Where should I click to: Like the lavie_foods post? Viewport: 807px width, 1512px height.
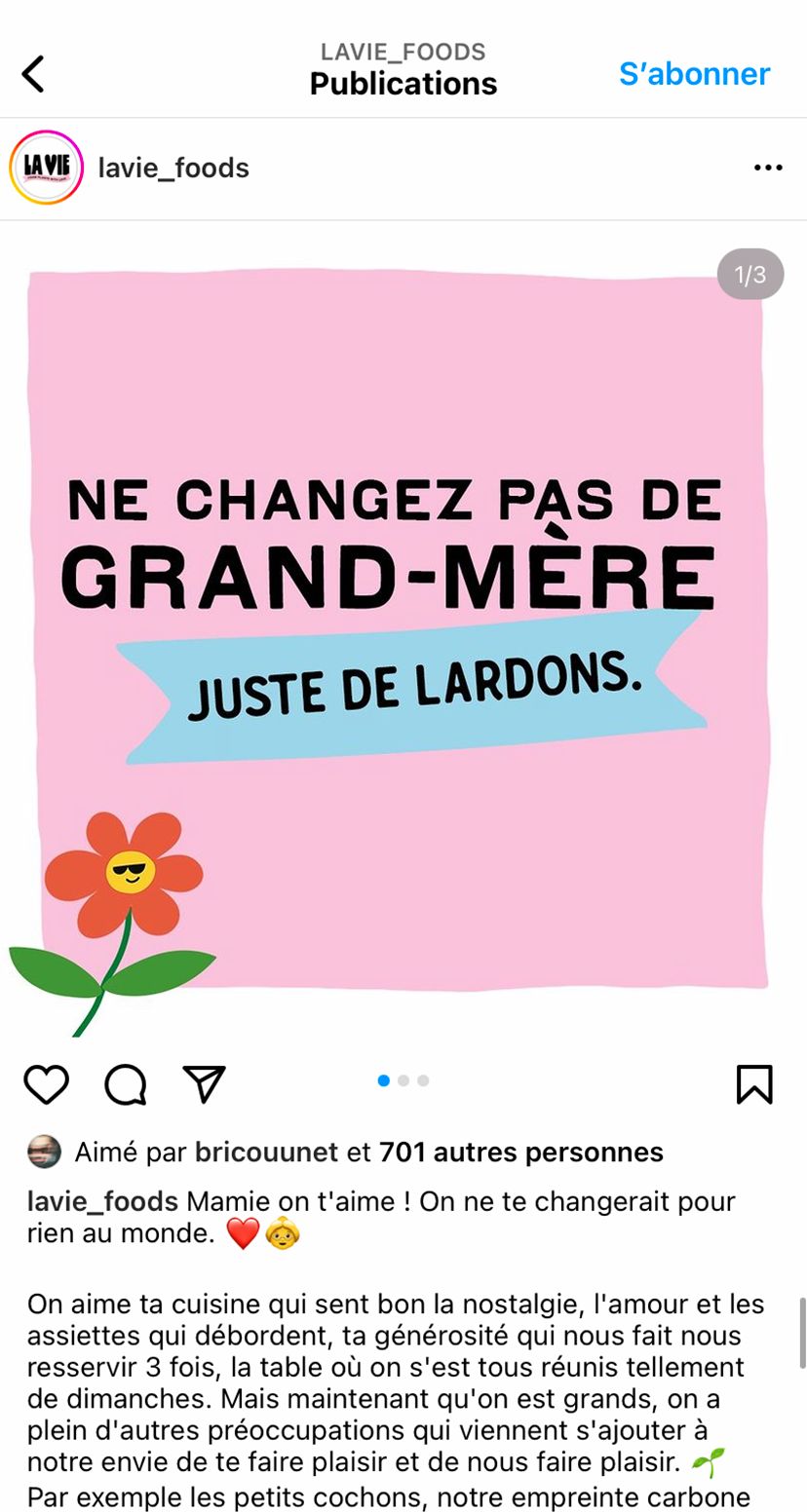coord(46,1083)
